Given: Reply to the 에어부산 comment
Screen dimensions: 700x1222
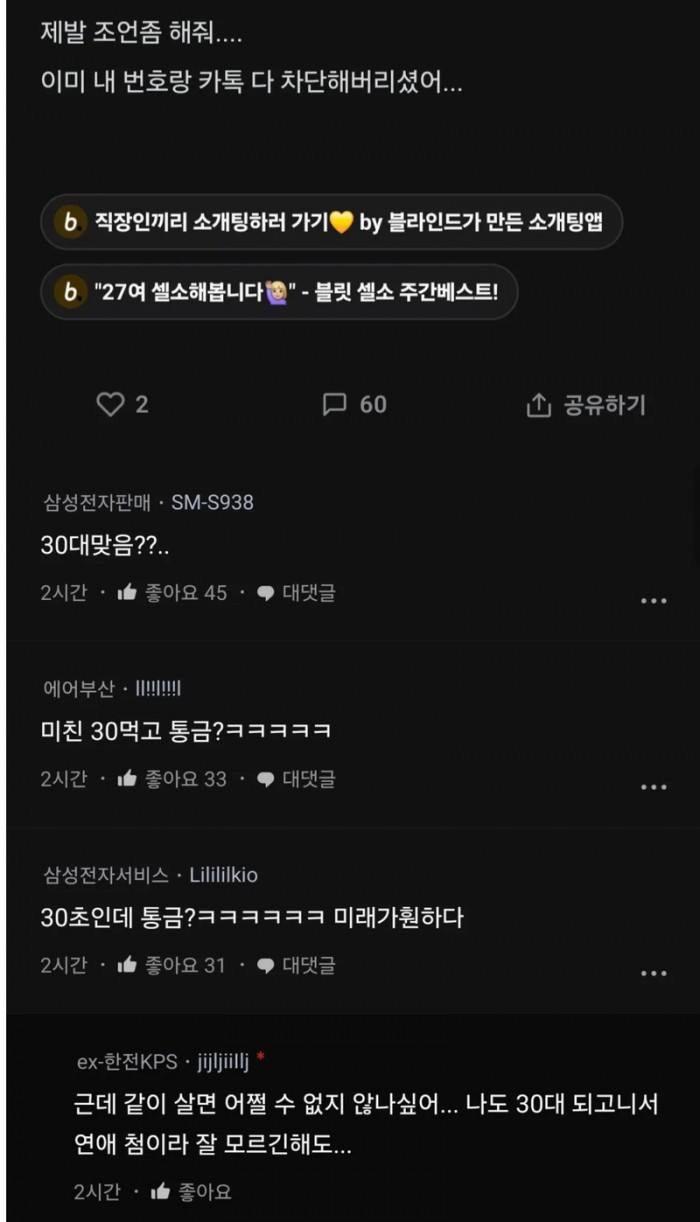Looking at the screenshot, I should click(x=296, y=779).
